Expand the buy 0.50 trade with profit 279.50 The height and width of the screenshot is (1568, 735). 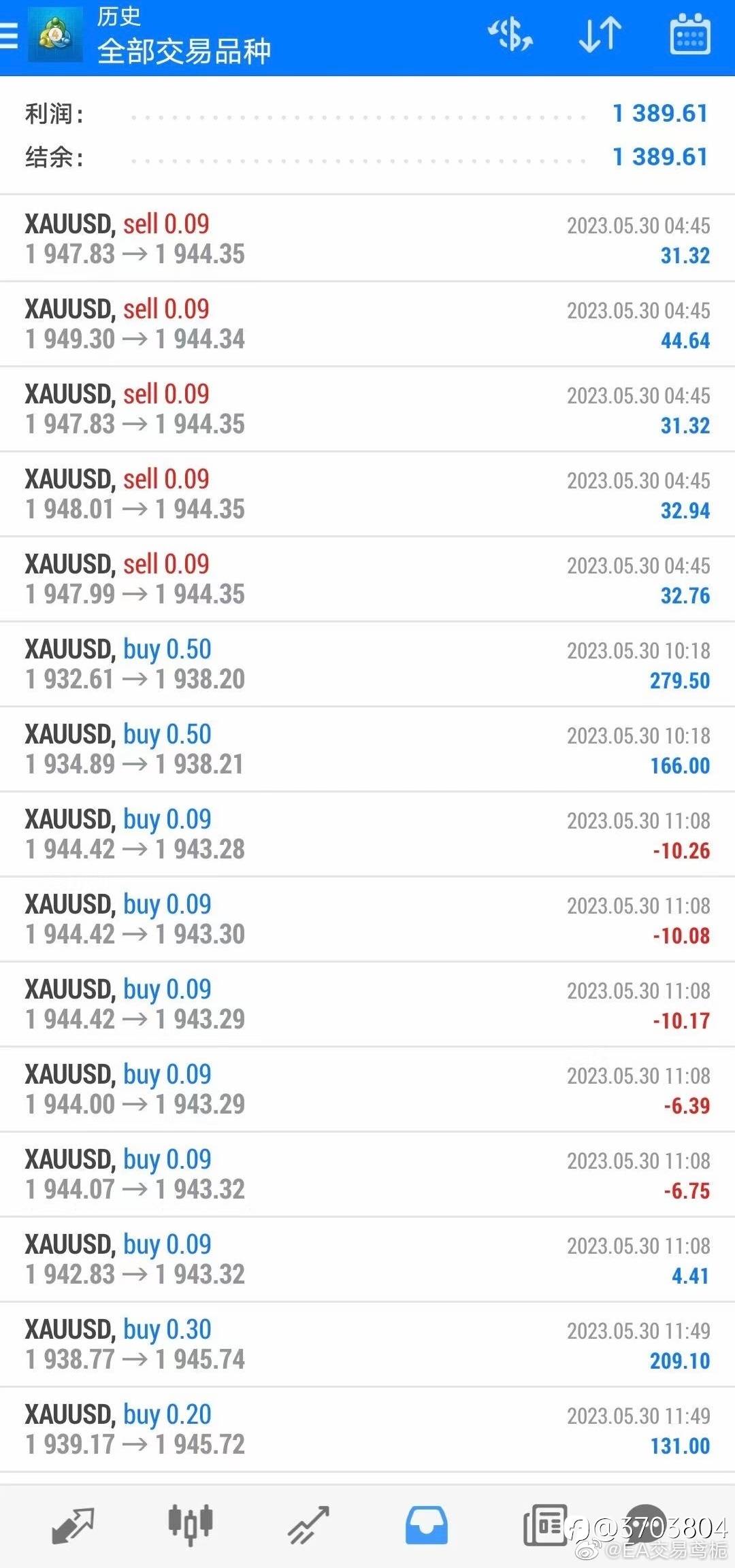click(x=367, y=665)
